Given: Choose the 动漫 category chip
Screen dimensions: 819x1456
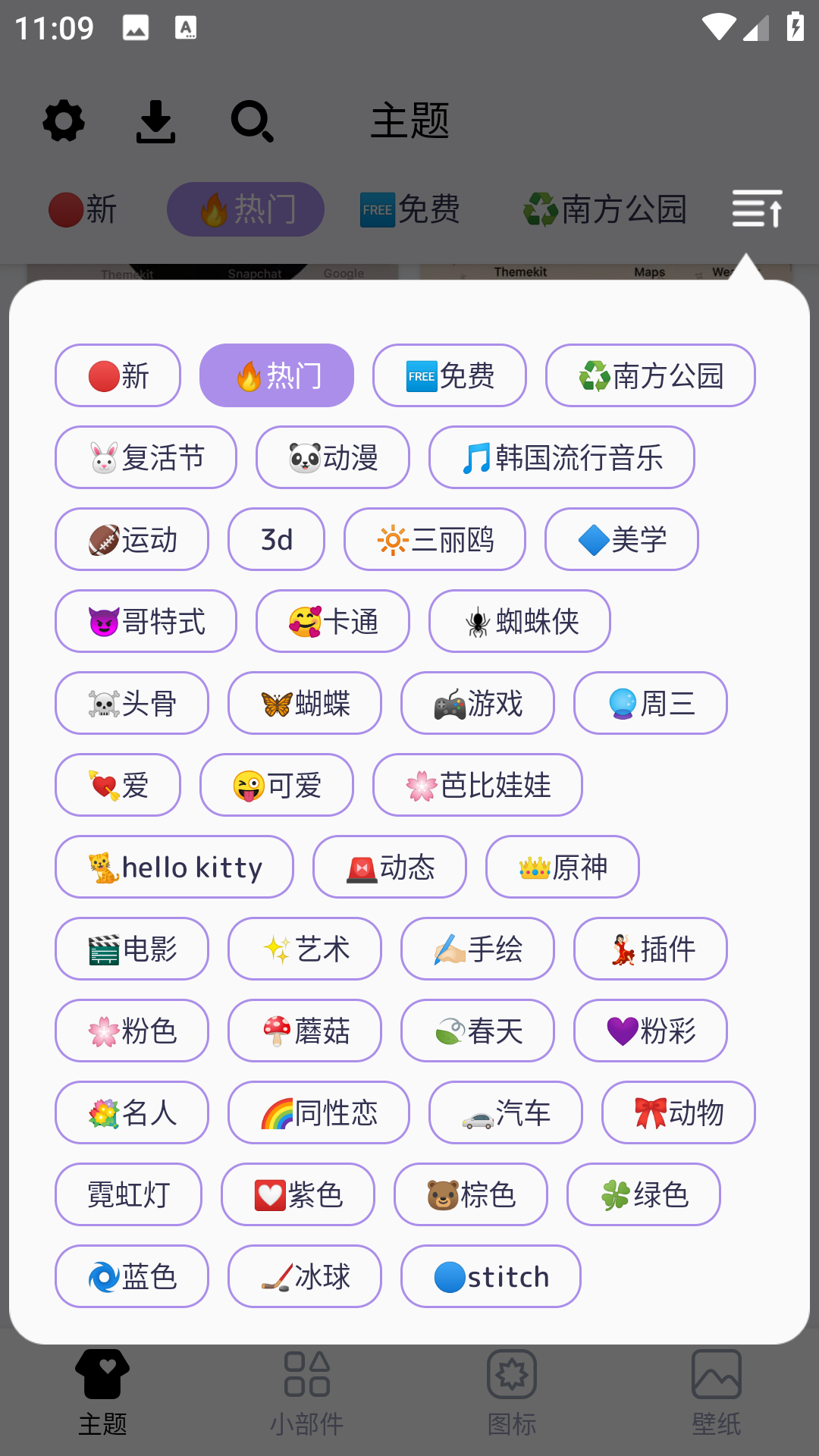Looking at the screenshot, I should (x=333, y=458).
